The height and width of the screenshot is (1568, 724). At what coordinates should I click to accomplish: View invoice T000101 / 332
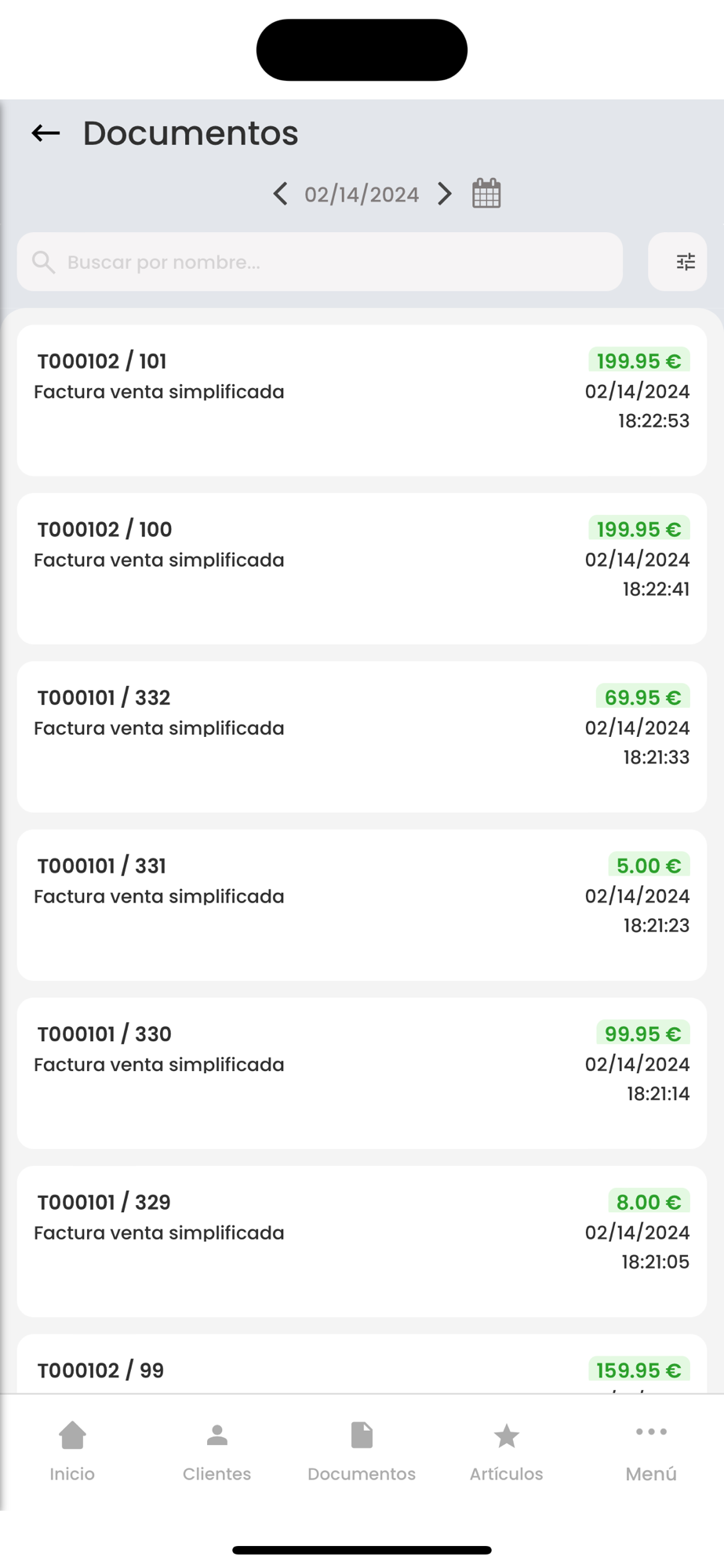point(362,737)
